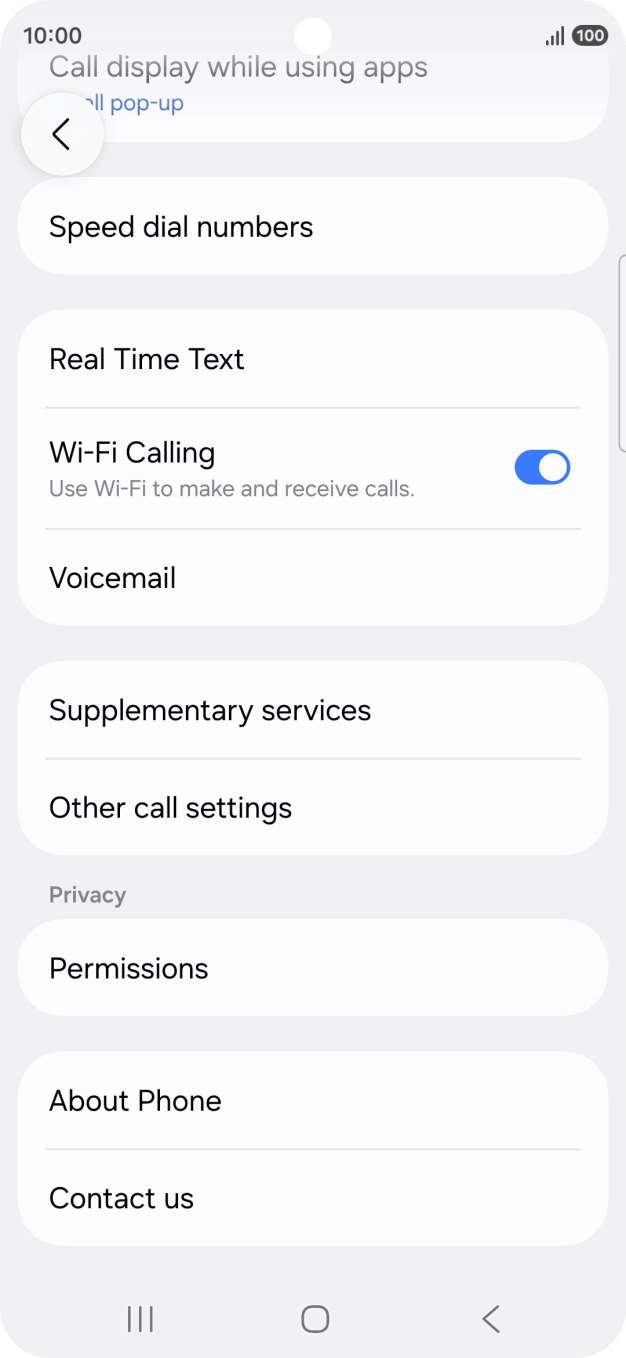
Task: Open Contact us
Action: (x=312, y=1198)
